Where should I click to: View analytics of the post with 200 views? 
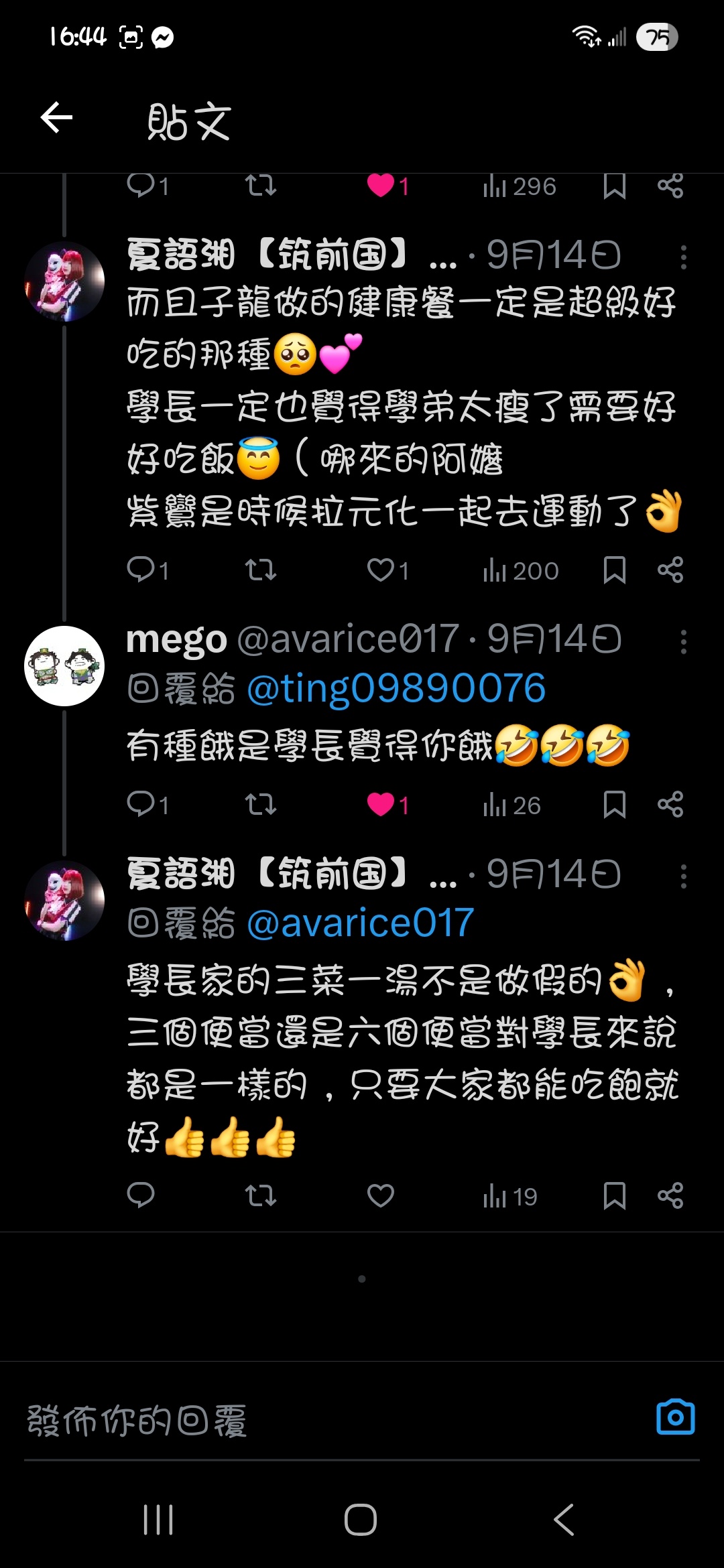520,570
